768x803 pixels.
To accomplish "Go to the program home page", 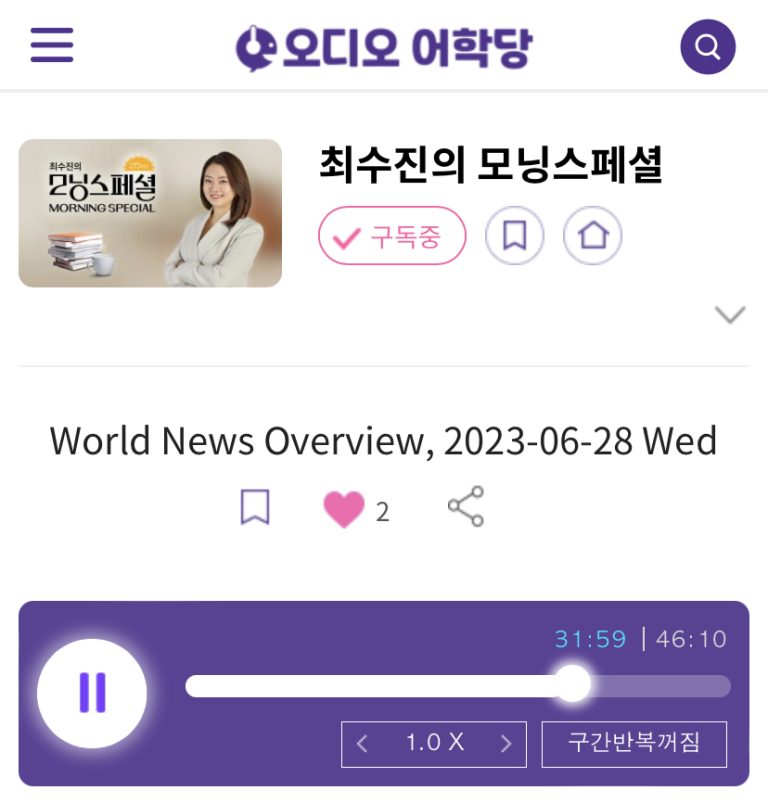I will (593, 236).
